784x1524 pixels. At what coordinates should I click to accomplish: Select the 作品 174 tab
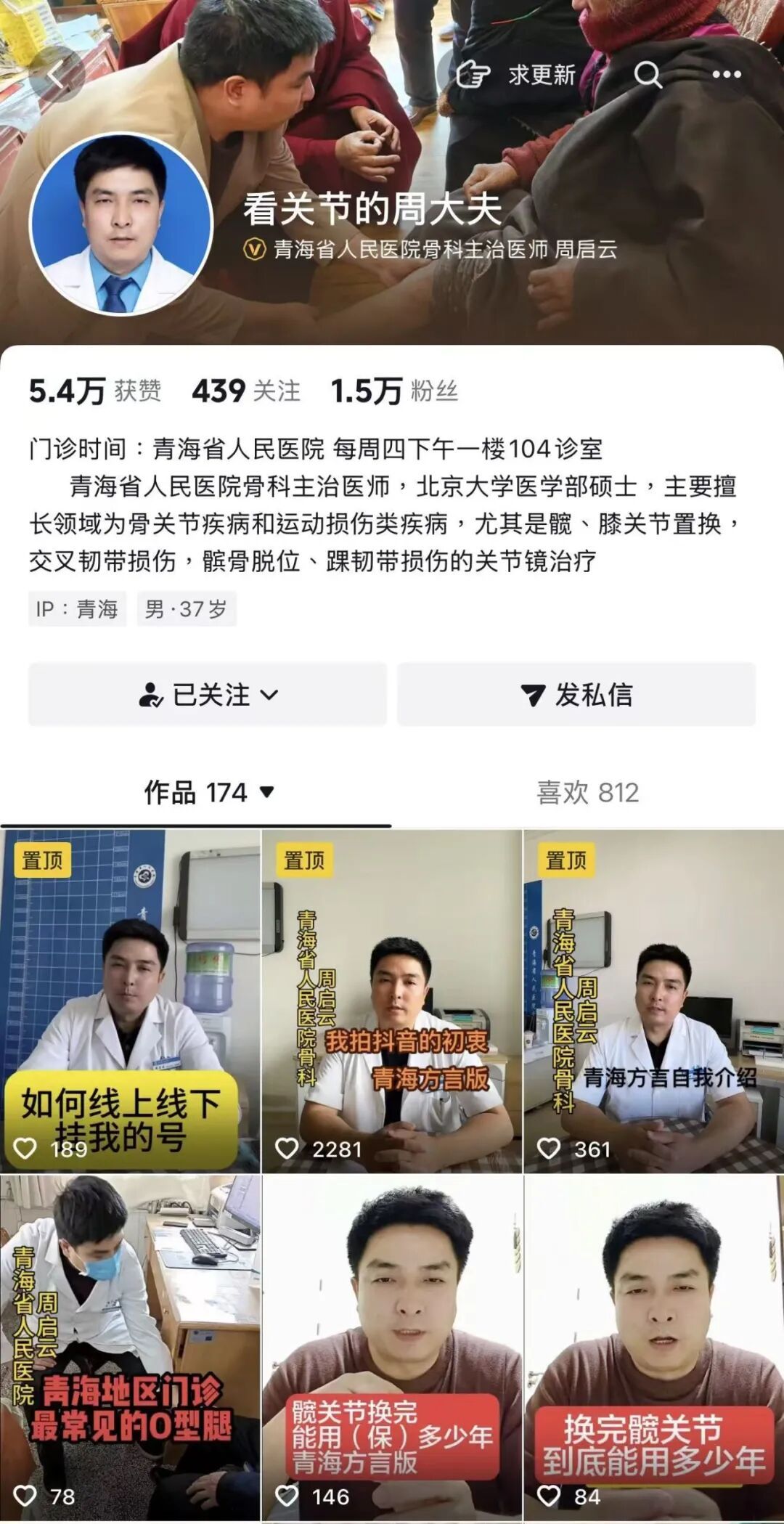pos(209,792)
